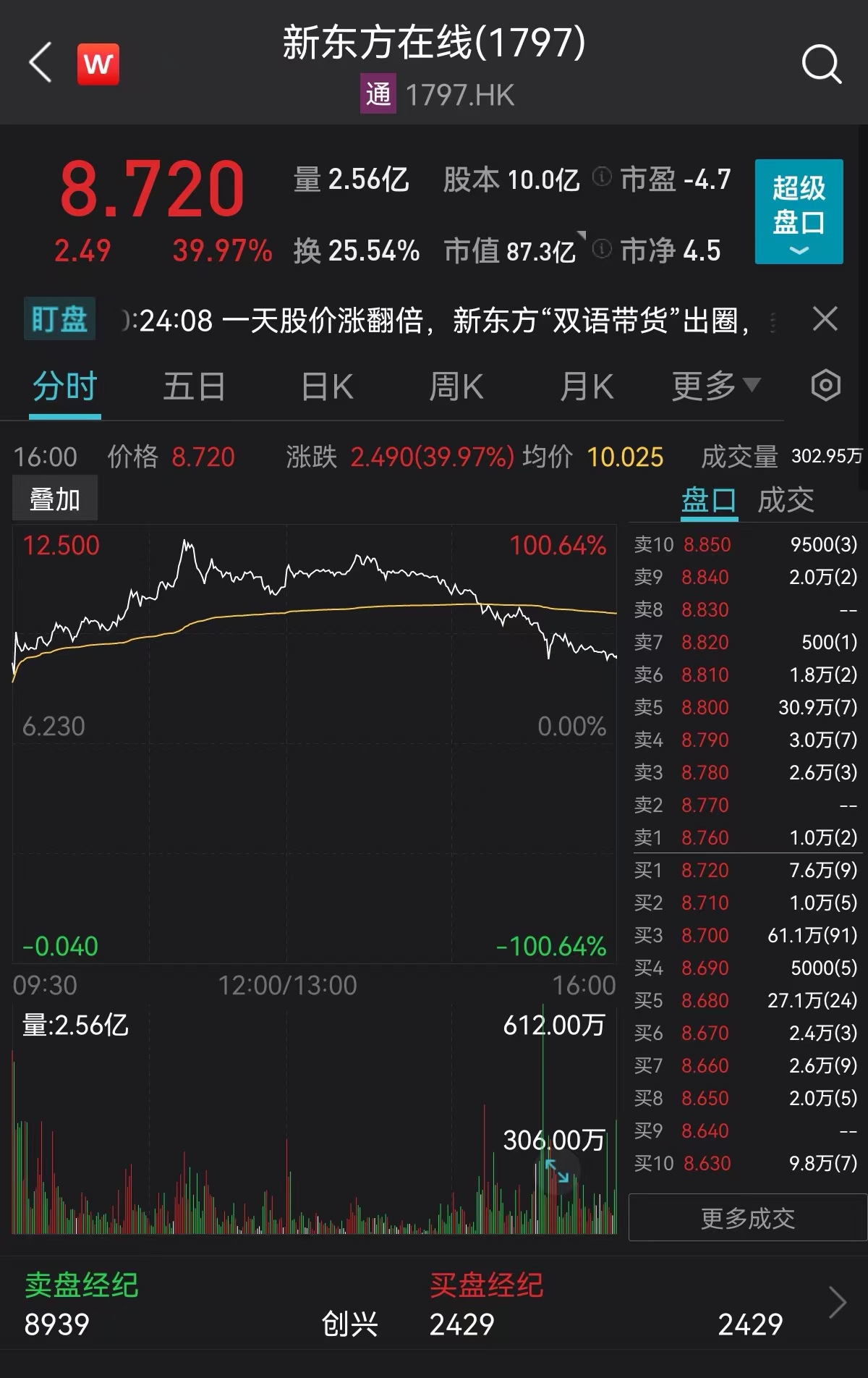Select the 月K chart tab
This screenshot has height=1378, width=868.
(x=587, y=386)
